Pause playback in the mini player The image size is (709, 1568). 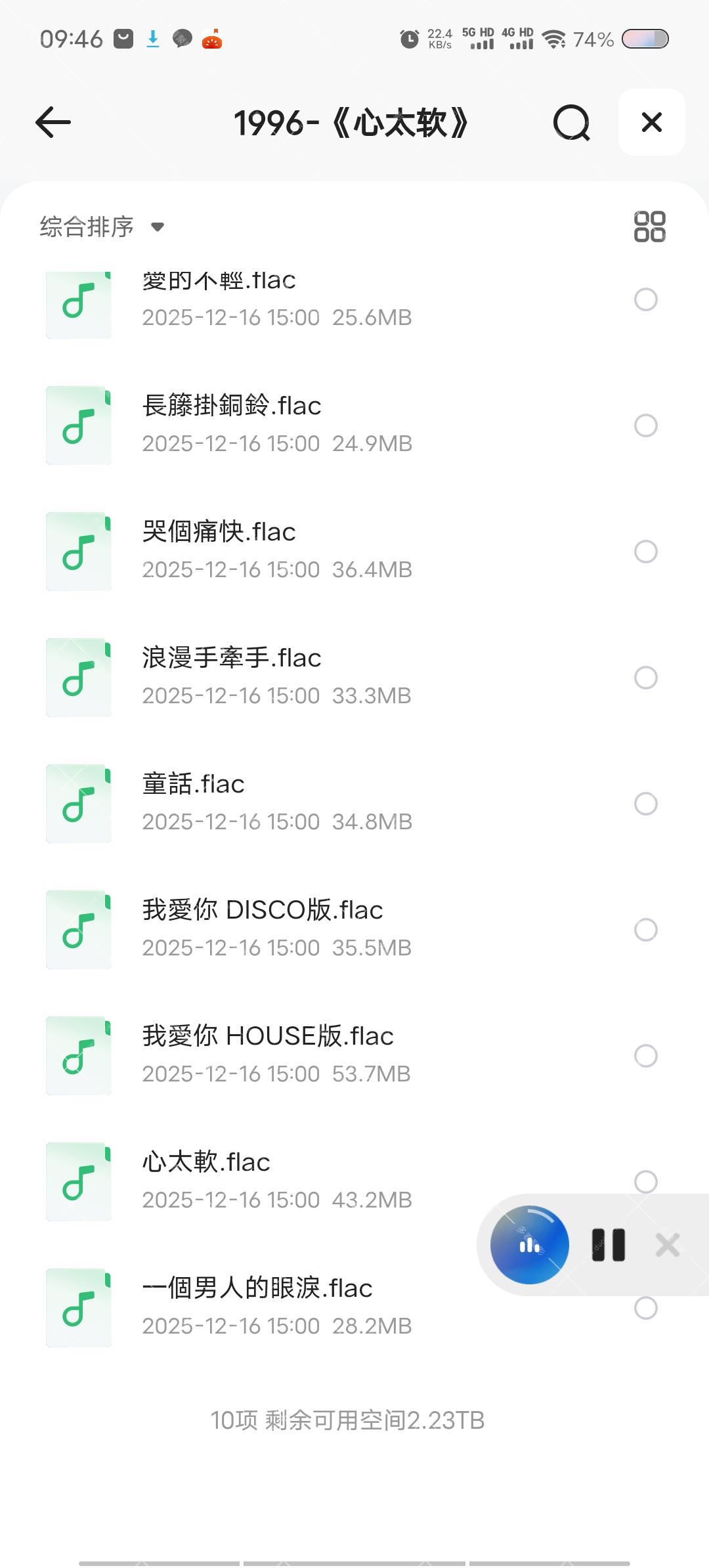click(x=607, y=1244)
